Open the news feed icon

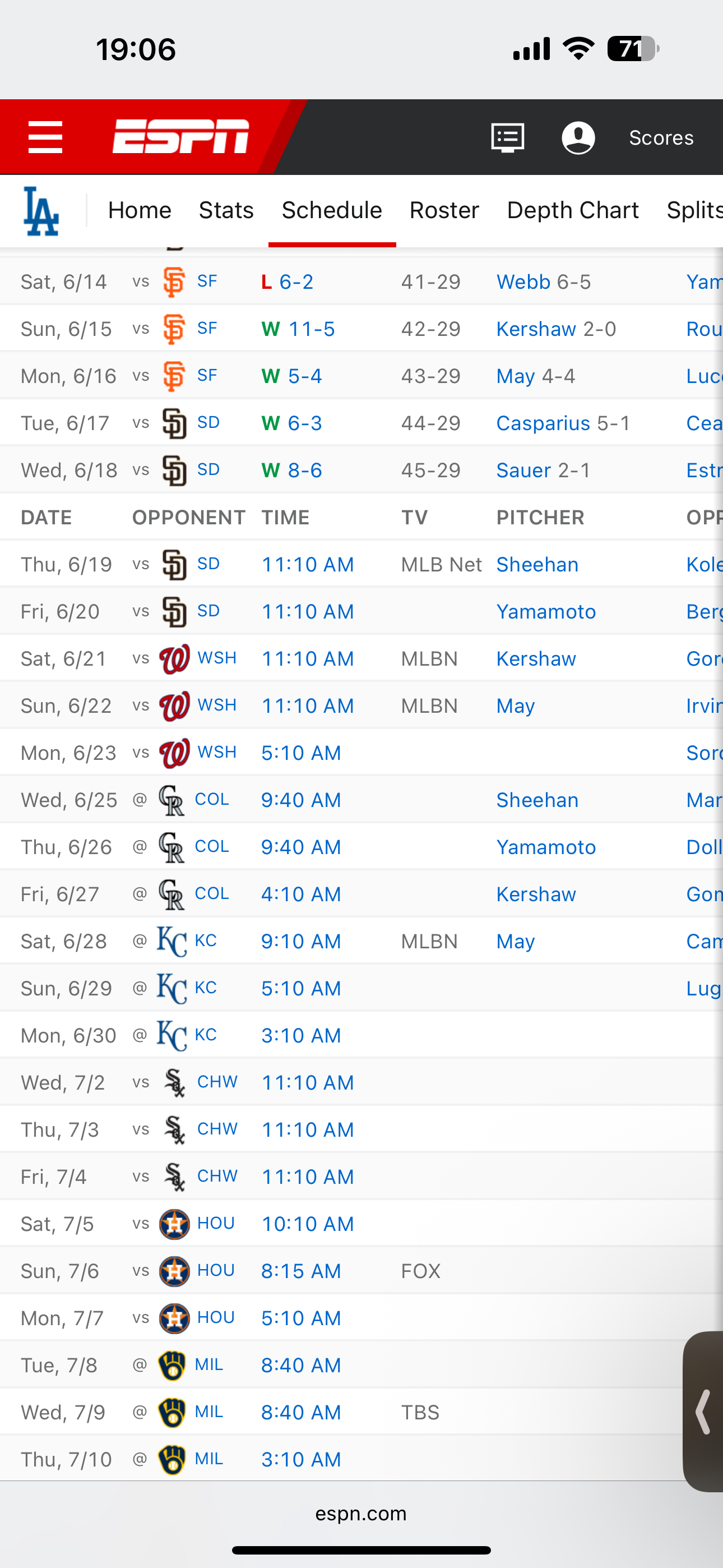click(x=508, y=137)
